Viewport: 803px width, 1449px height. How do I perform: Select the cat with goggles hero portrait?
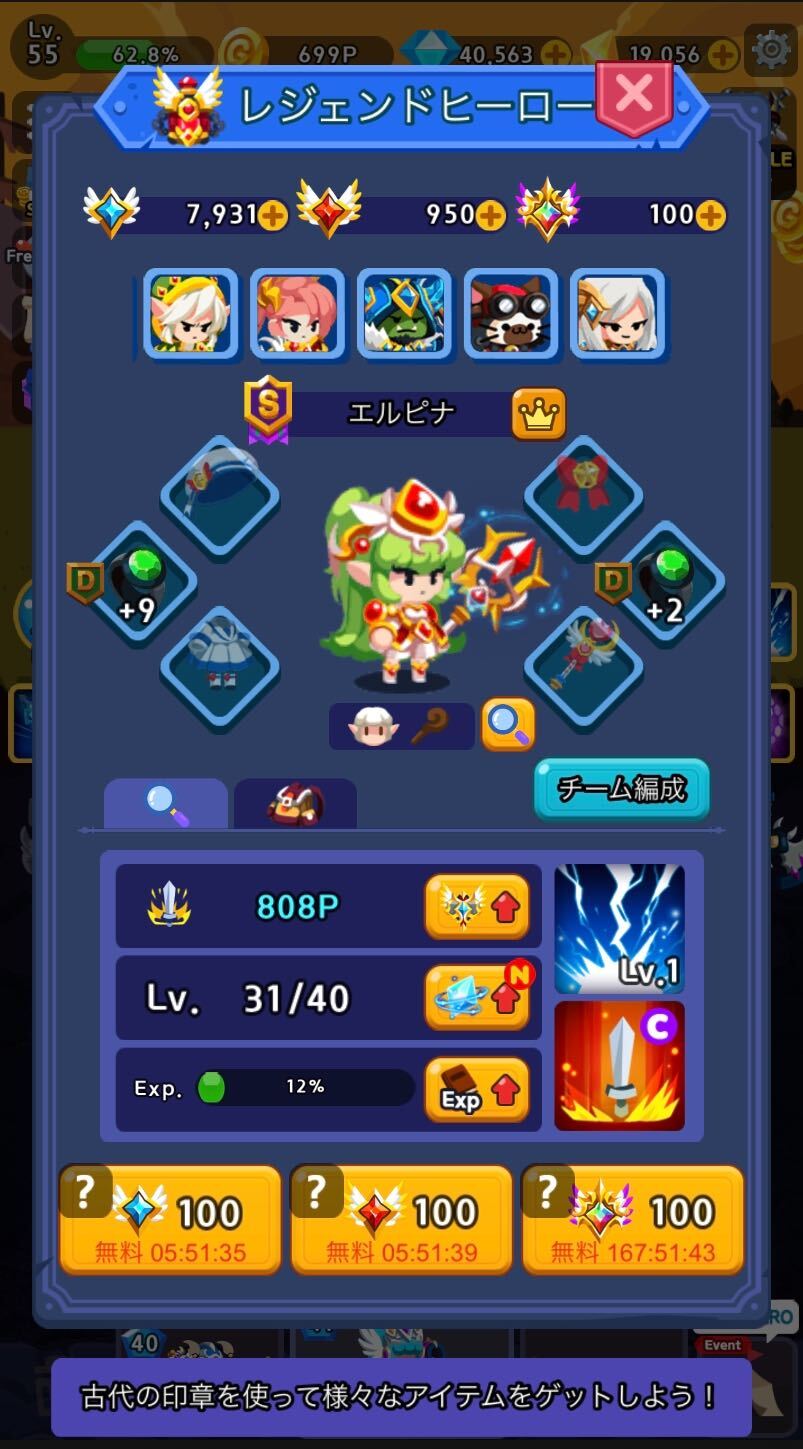(511, 314)
